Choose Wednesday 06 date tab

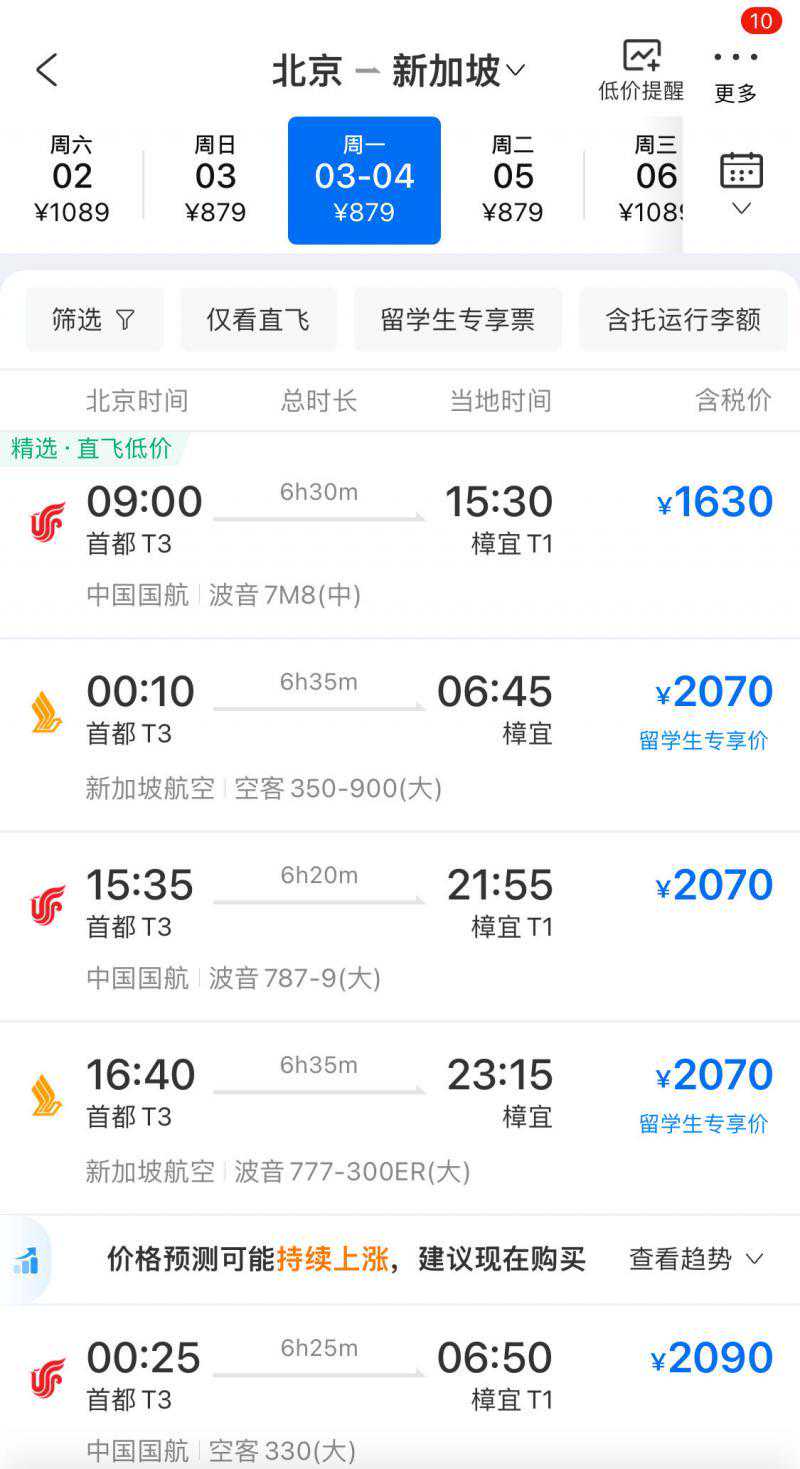coord(655,181)
